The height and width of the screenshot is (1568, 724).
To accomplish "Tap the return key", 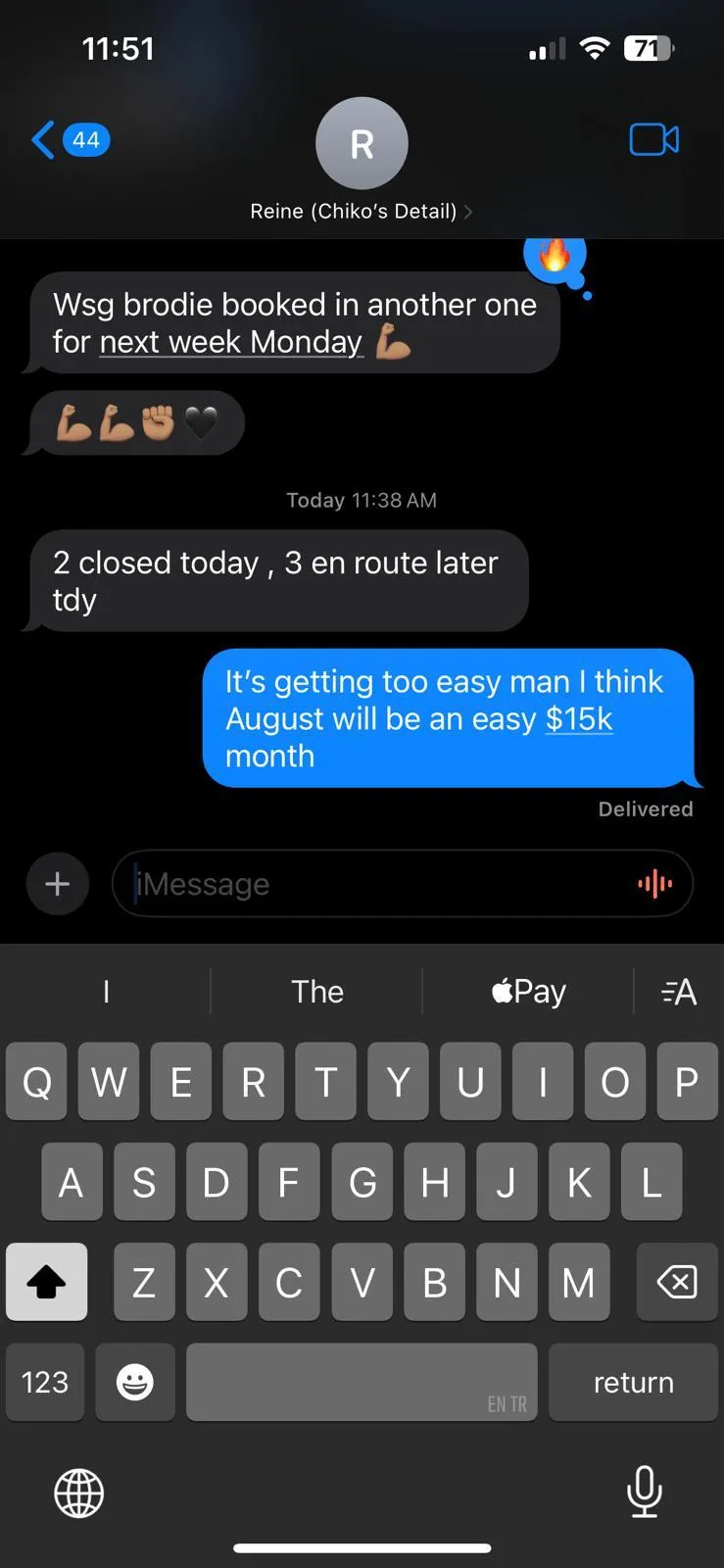I will point(633,1382).
